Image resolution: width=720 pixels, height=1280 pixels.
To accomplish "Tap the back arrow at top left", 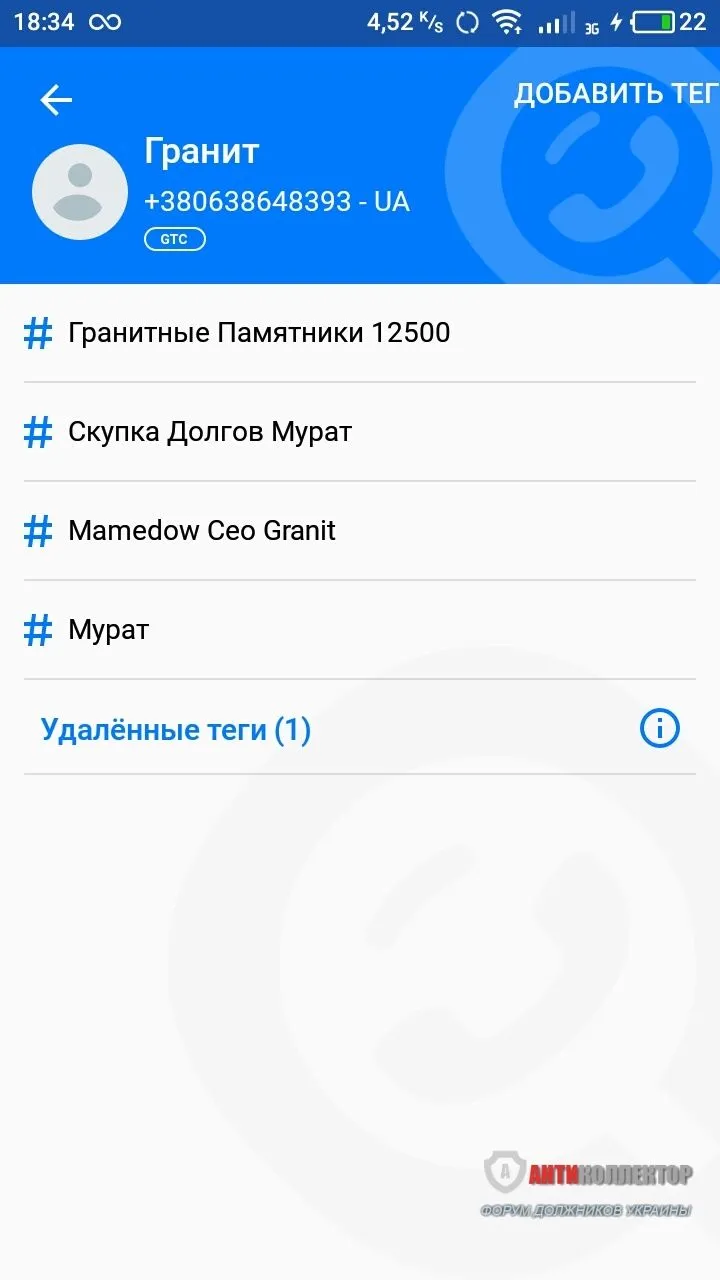I will [55, 99].
